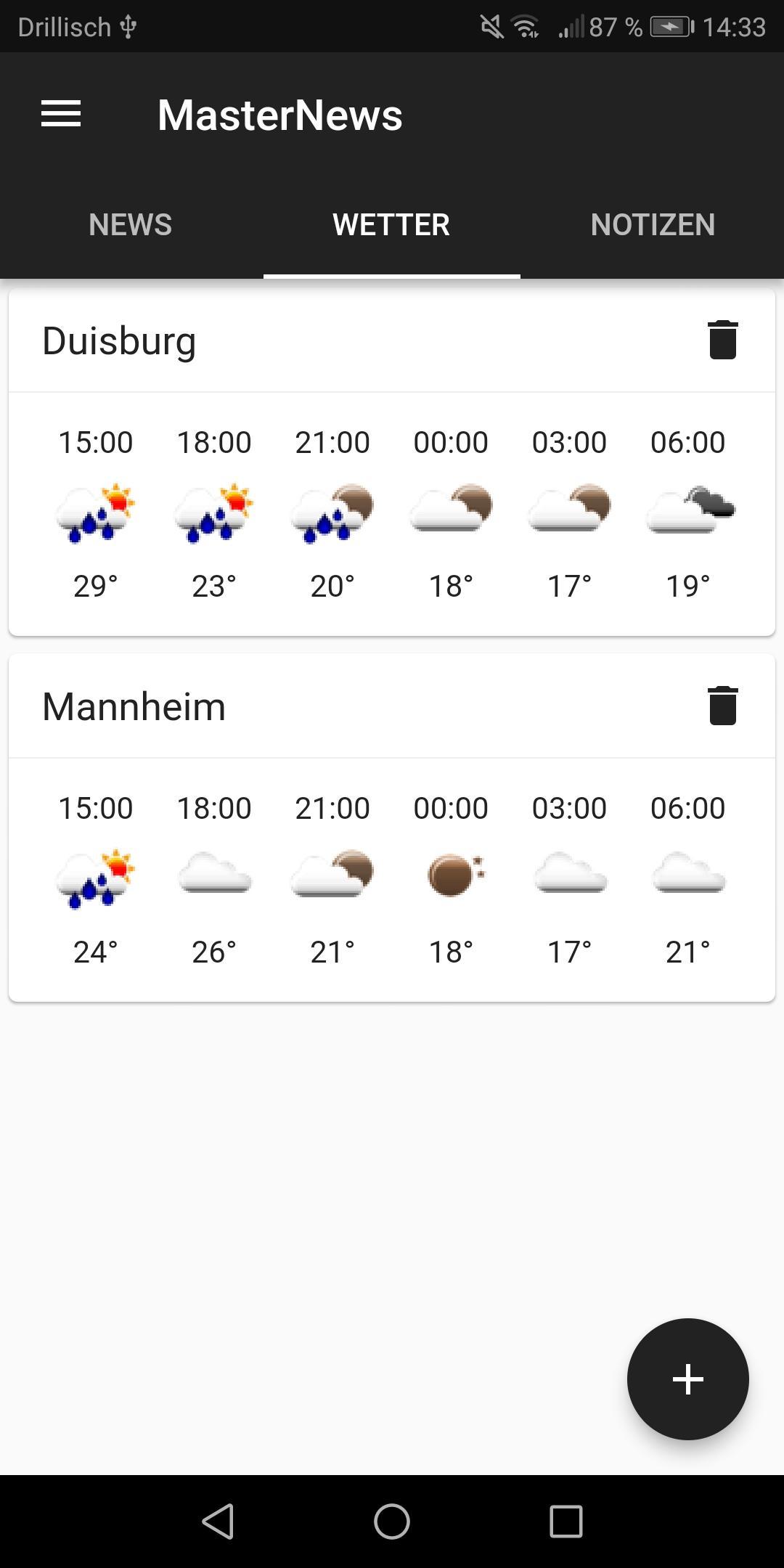The height and width of the screenshot is (1568, 784).
Task: Remove Mannheim using its trash icon
Action: click(722, 706)
